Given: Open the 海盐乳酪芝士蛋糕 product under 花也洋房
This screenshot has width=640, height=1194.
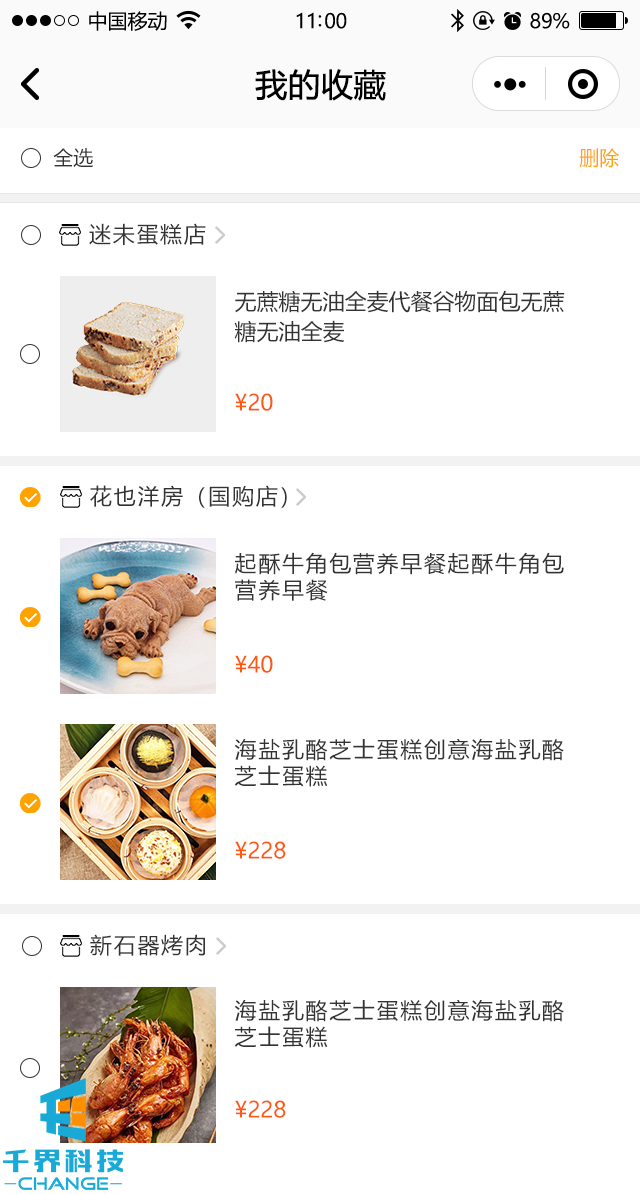Looking at the screenshot, I should [x=399, y=763].
